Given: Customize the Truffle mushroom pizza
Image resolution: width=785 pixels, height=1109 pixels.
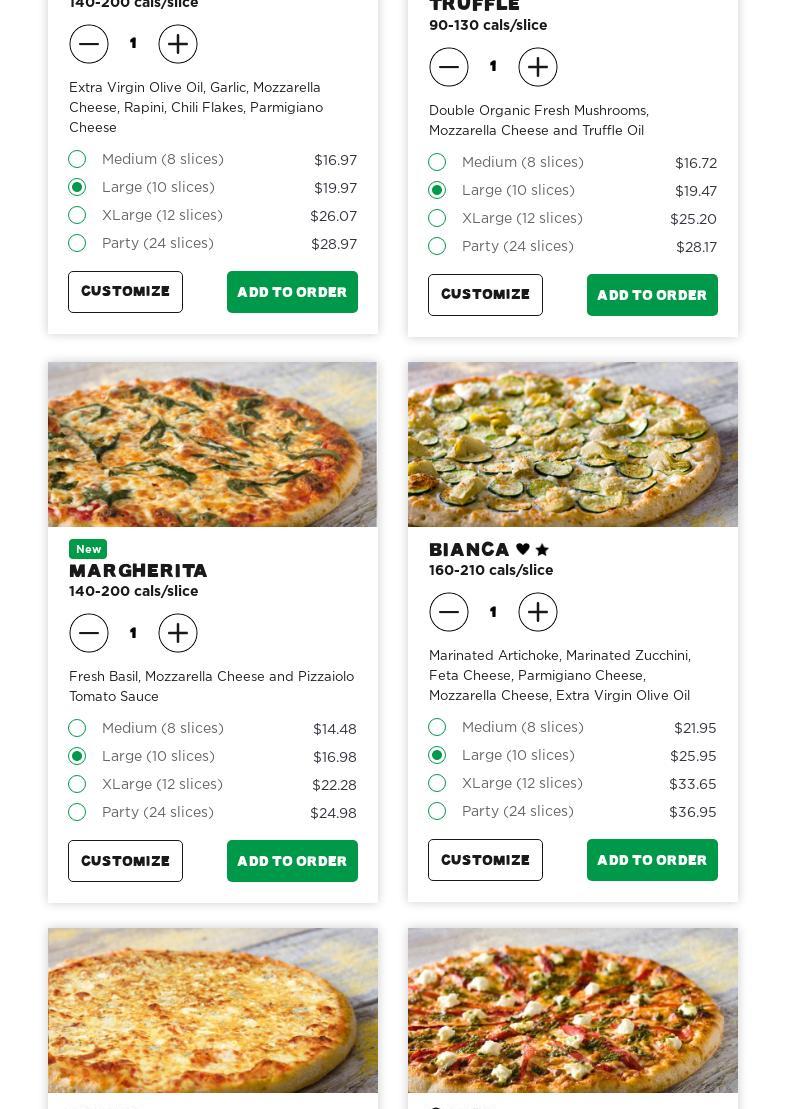Looking at the screenshot, I should 485,295.
